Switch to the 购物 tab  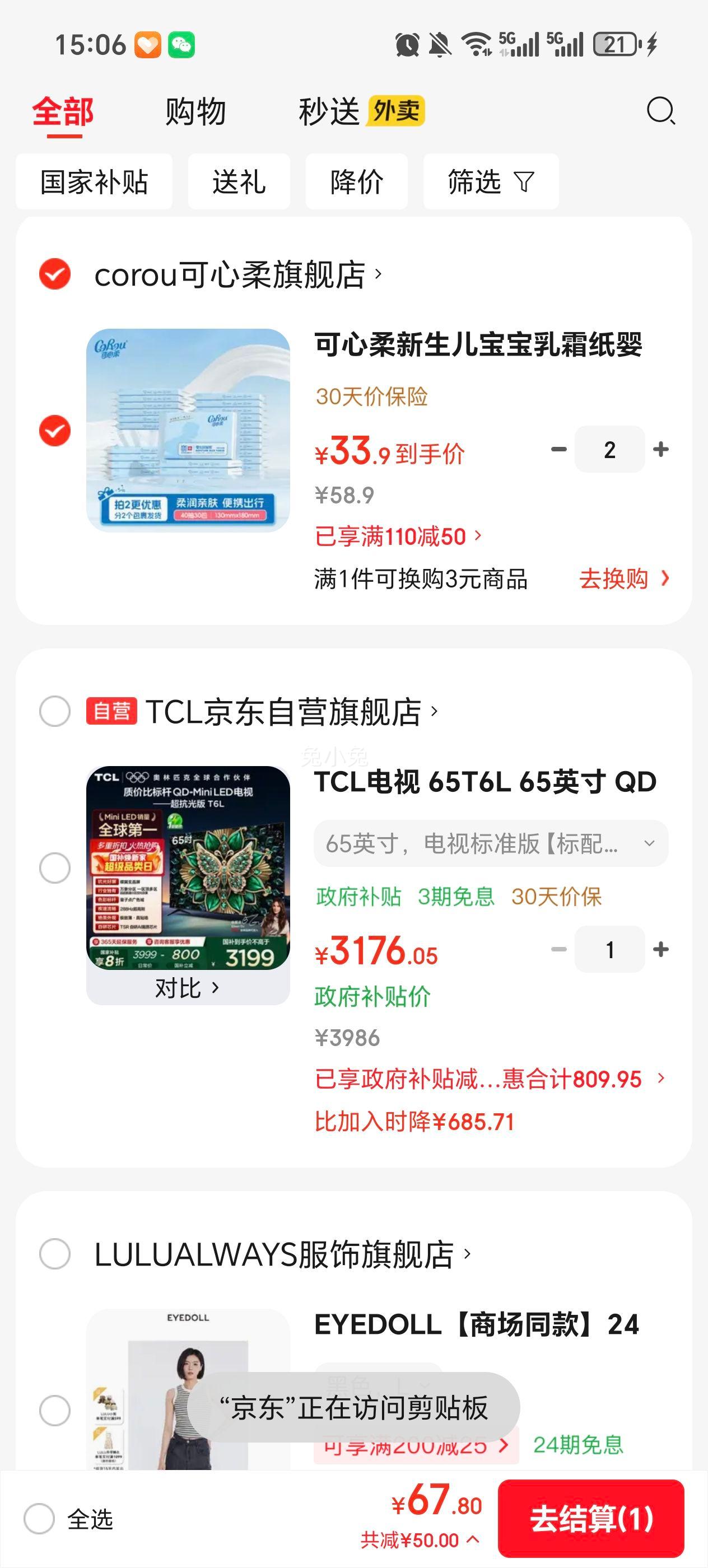[194, 111]
